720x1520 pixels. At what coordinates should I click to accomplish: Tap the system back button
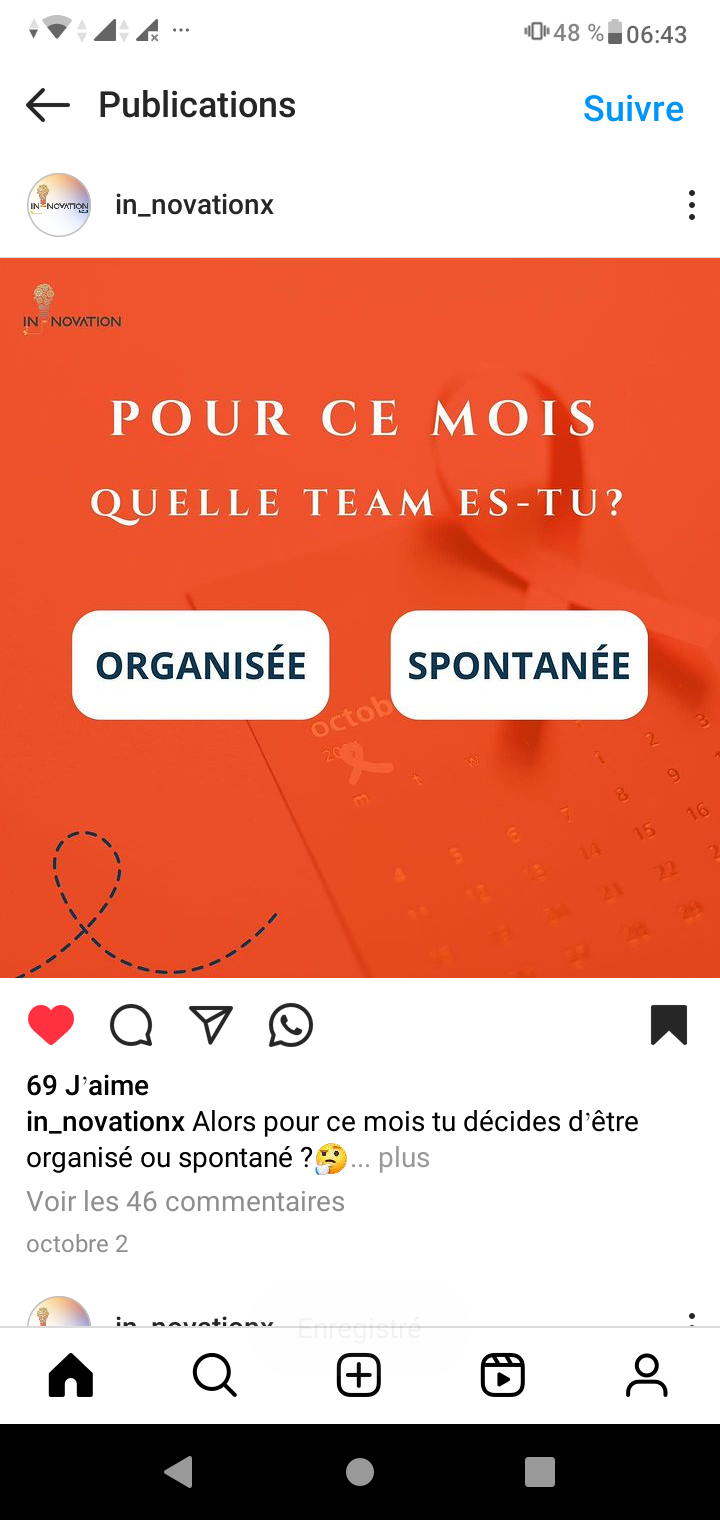[179, 1472]
